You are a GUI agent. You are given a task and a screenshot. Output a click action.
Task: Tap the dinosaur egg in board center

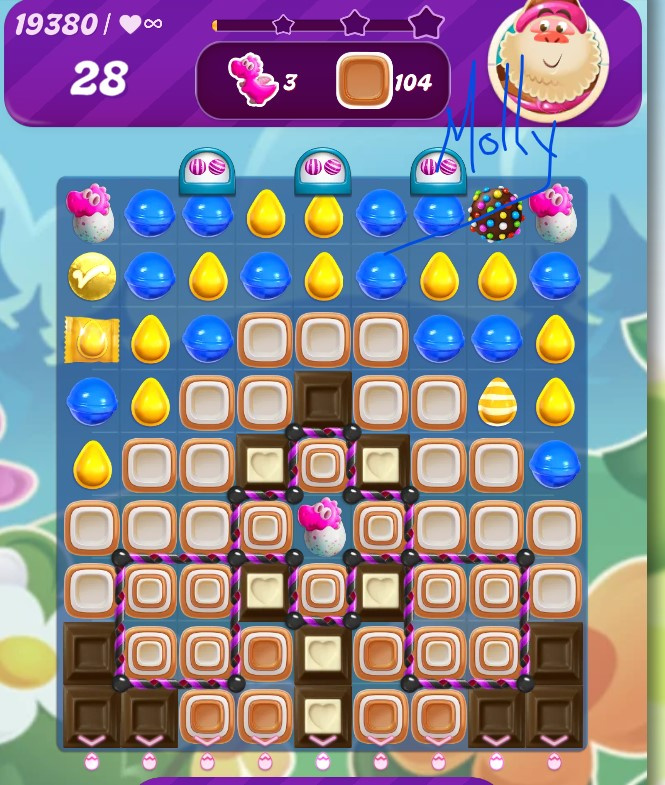322,526
